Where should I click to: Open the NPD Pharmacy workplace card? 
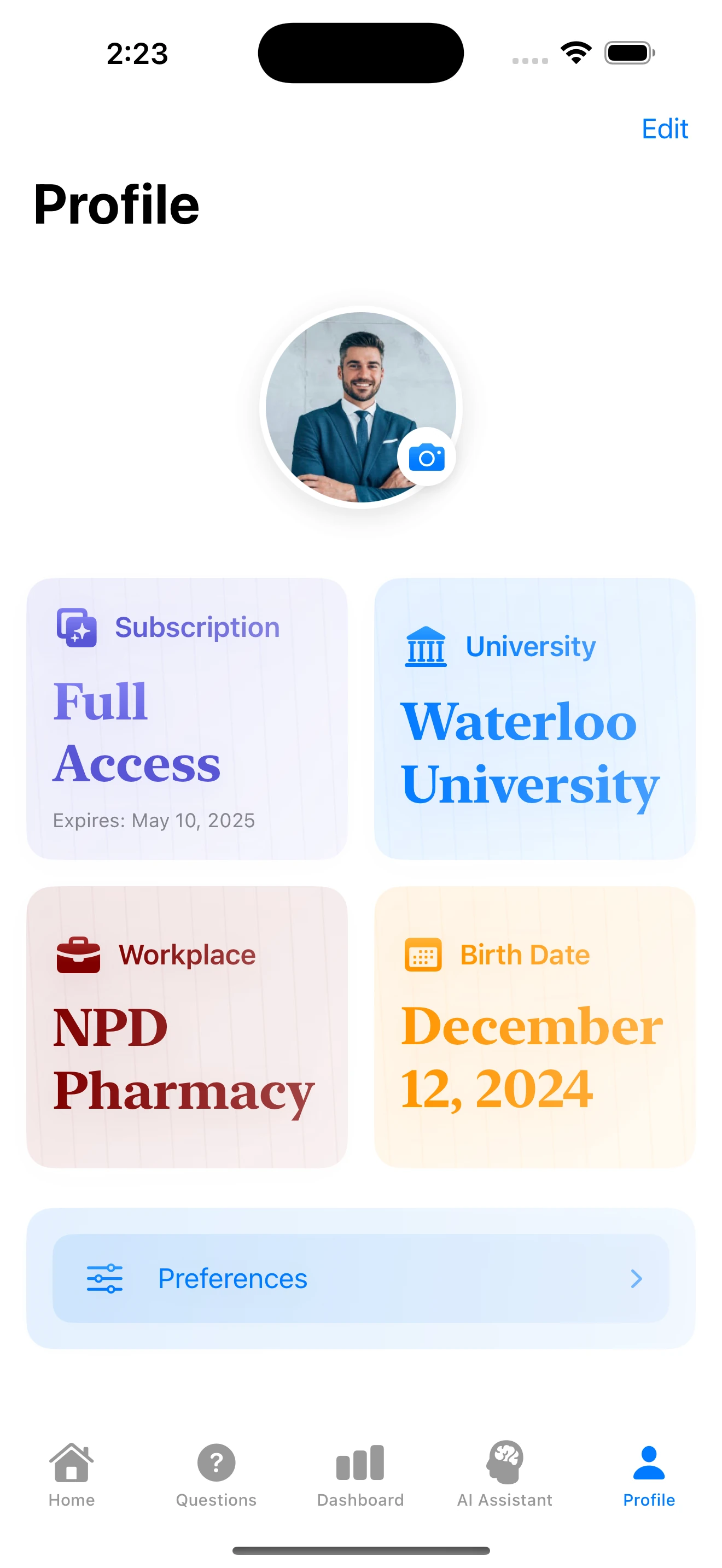[187, 1026]
